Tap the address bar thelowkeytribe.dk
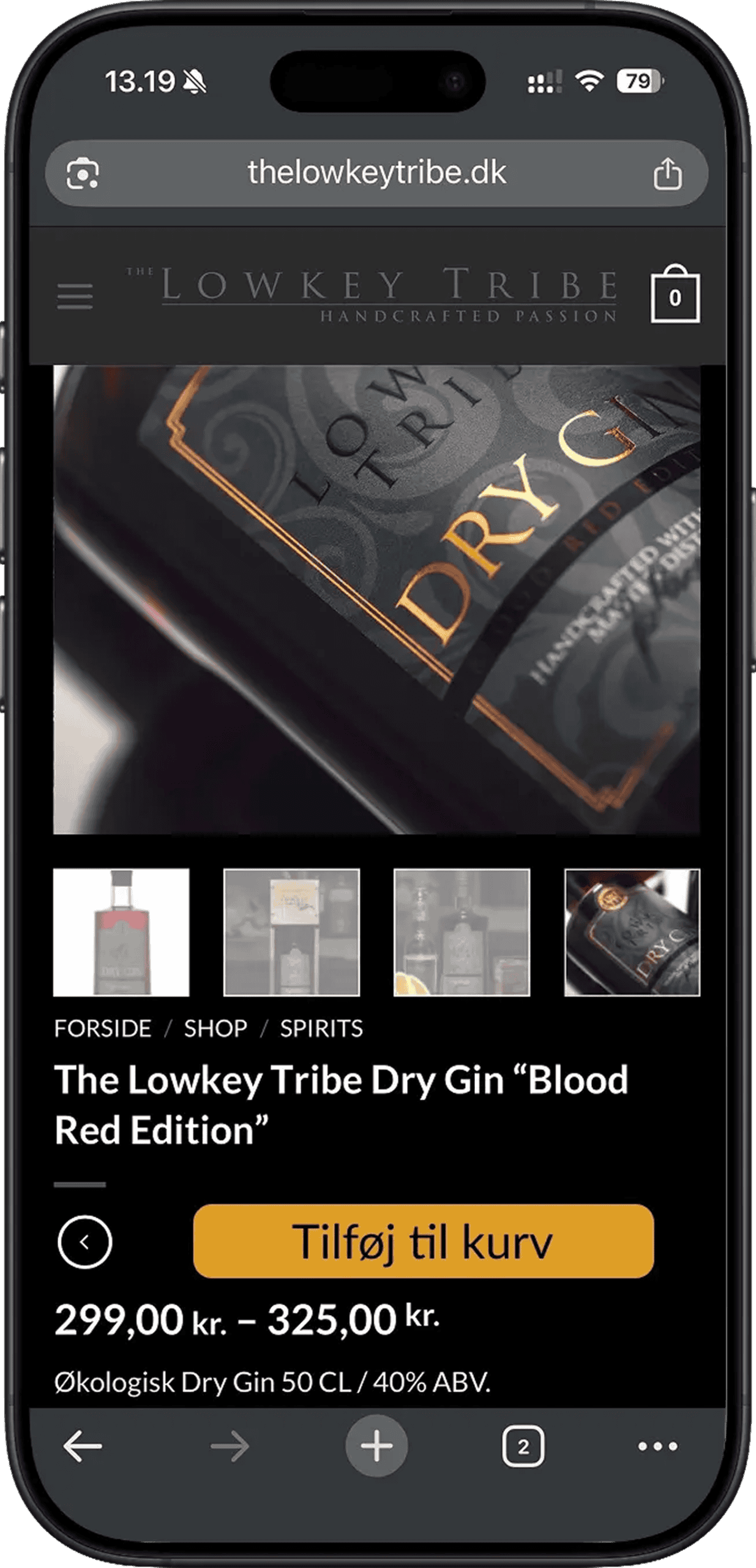Image resolution: width=756 pixels, height=1568 pixels. 376,173
